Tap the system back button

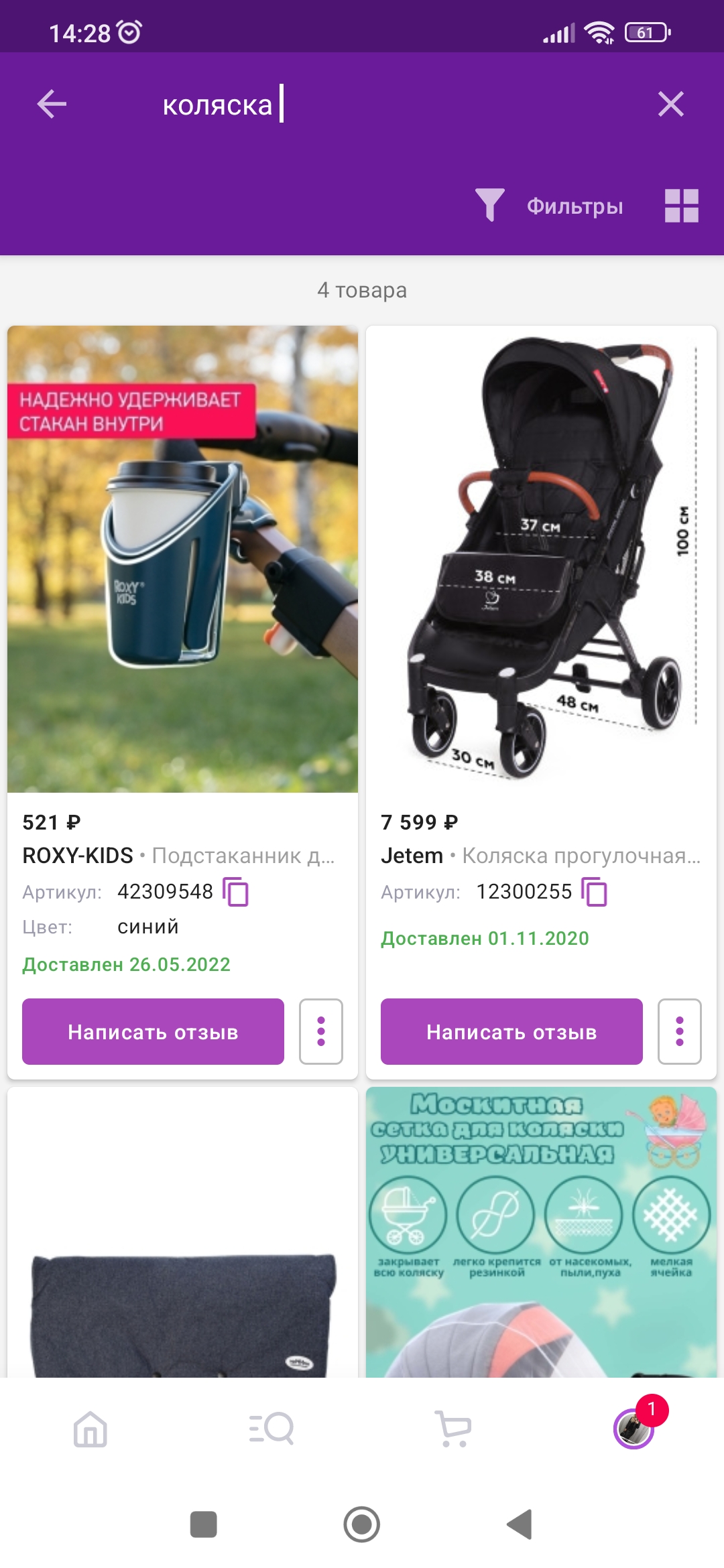520,1524
